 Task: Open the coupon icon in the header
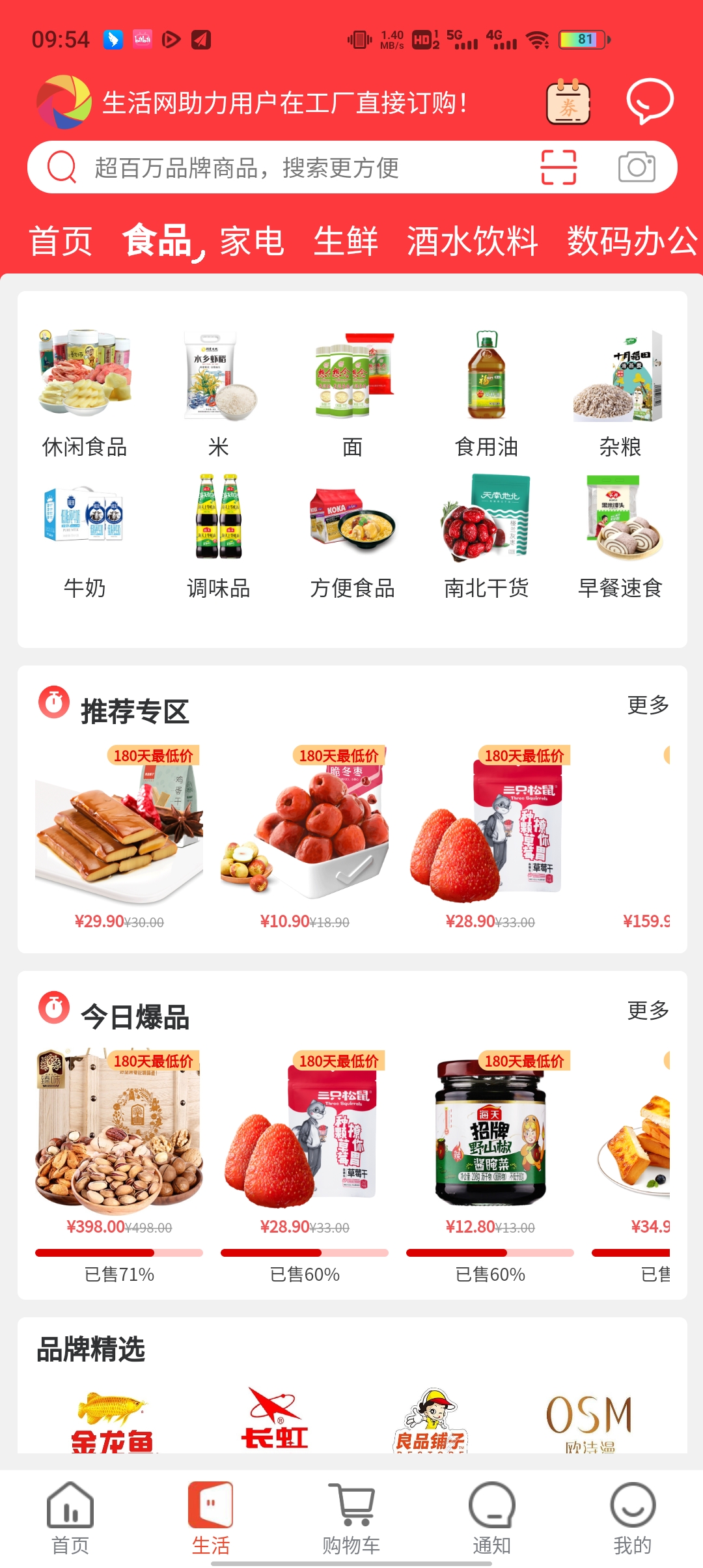tap(568, 103)
